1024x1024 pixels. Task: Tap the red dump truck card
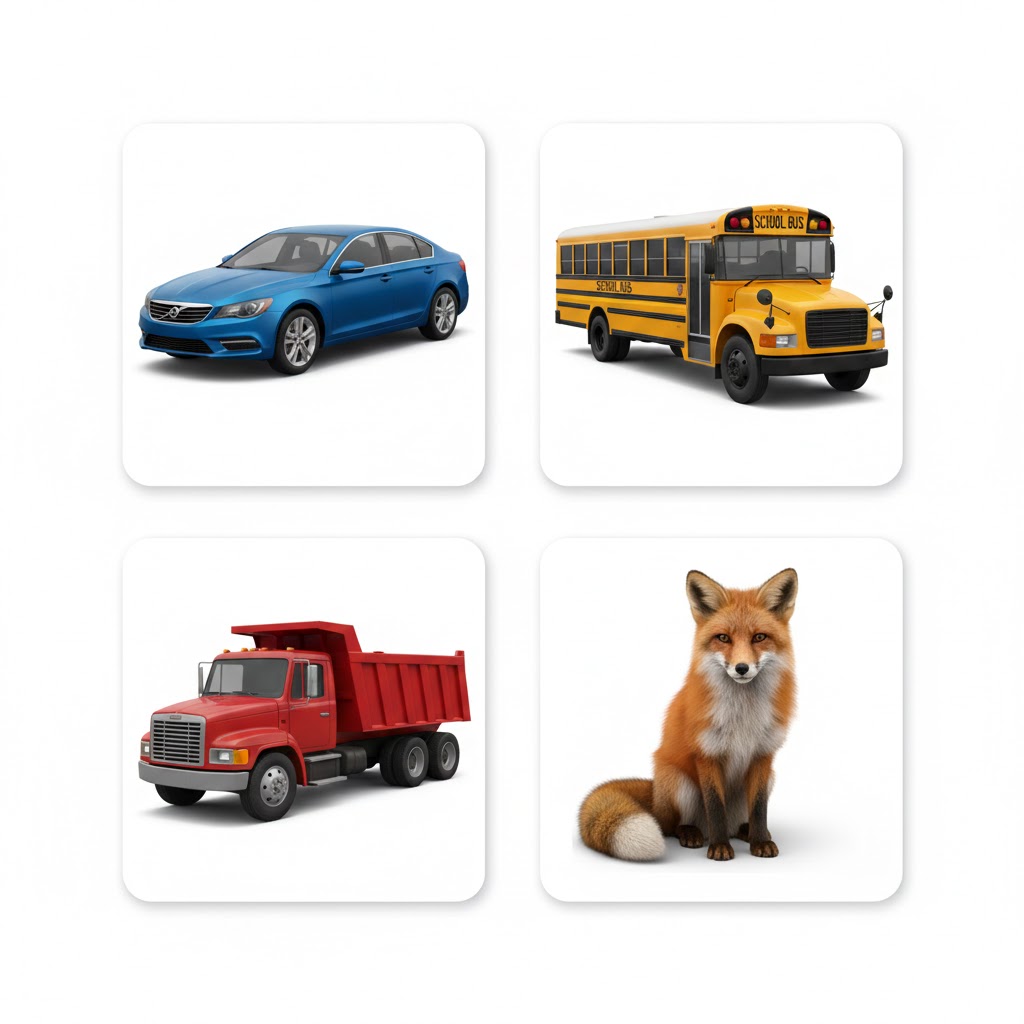click(x=303, y=719)
